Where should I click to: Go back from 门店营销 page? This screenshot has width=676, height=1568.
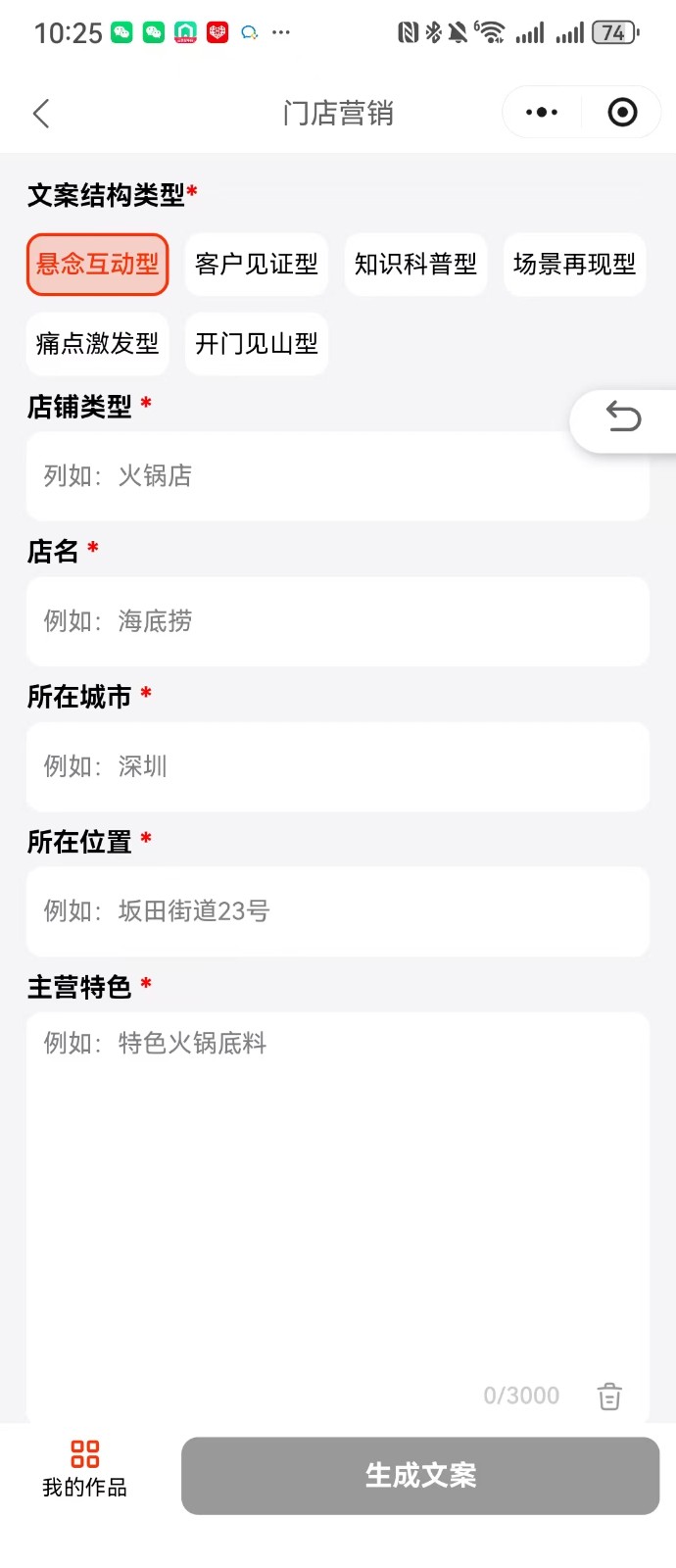pyautogui.click(x=41, y=114)
